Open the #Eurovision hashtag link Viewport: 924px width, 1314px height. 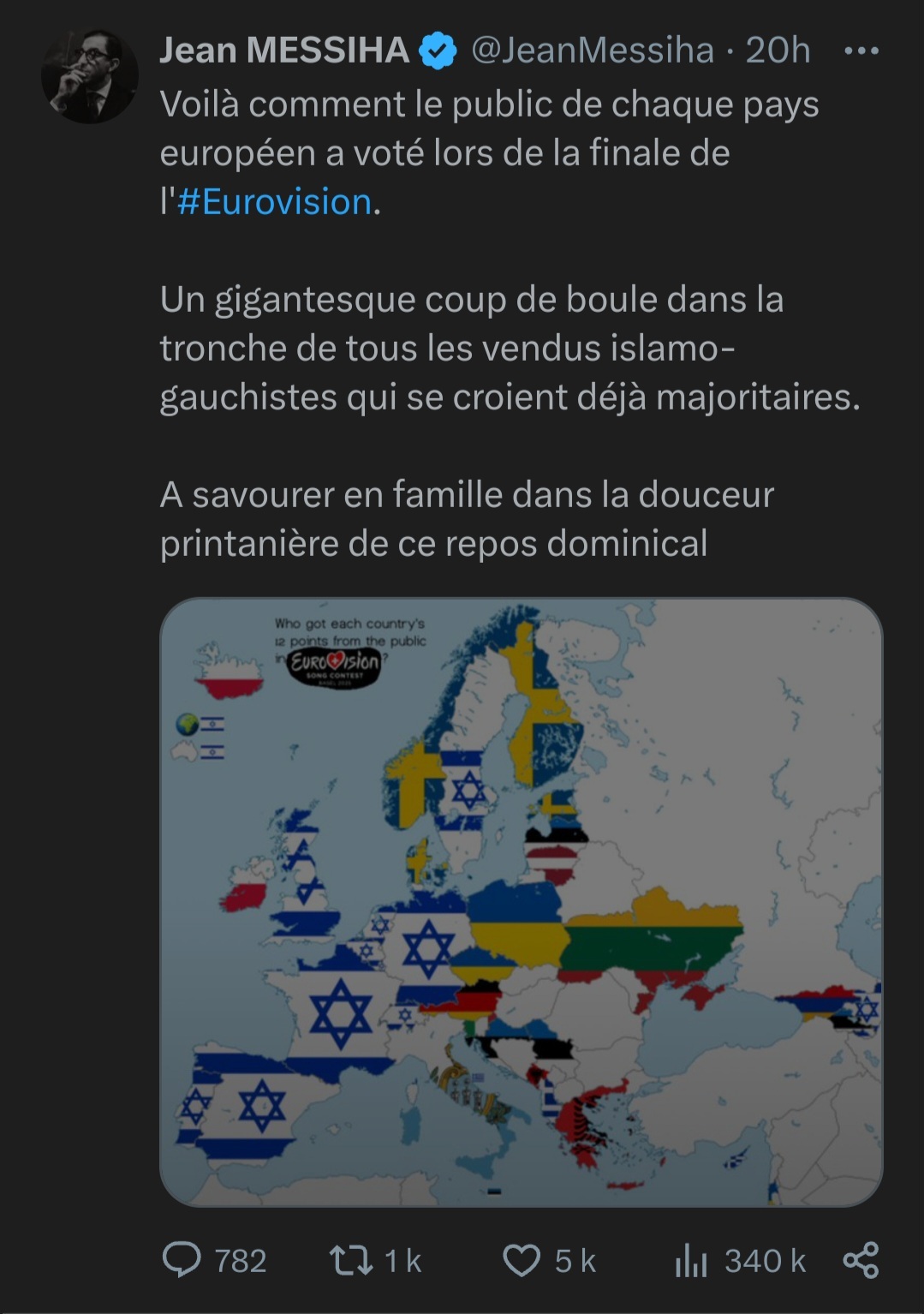pyautogui.click(x=274, y=202)
